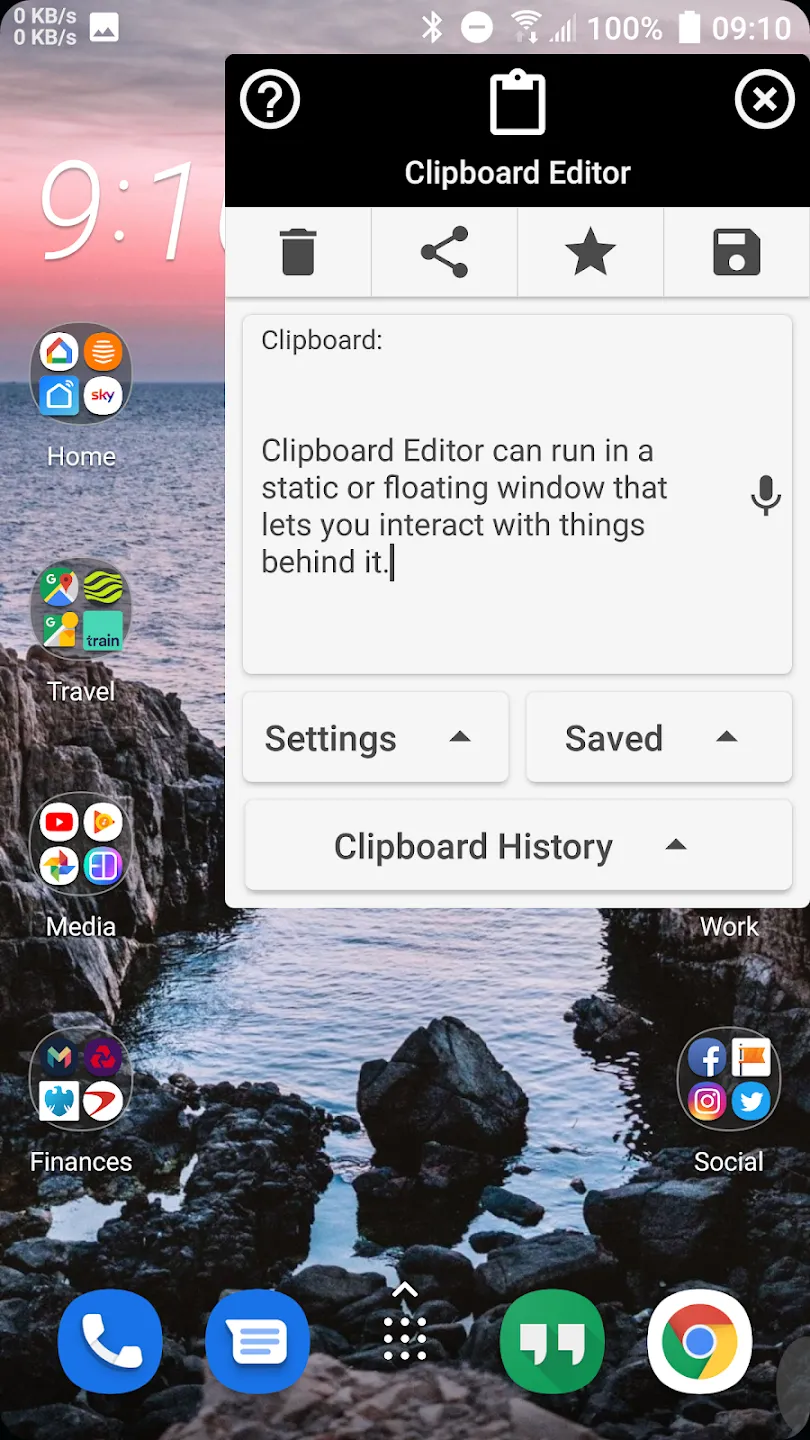Start voice input with the microphone

click(765, 495)
